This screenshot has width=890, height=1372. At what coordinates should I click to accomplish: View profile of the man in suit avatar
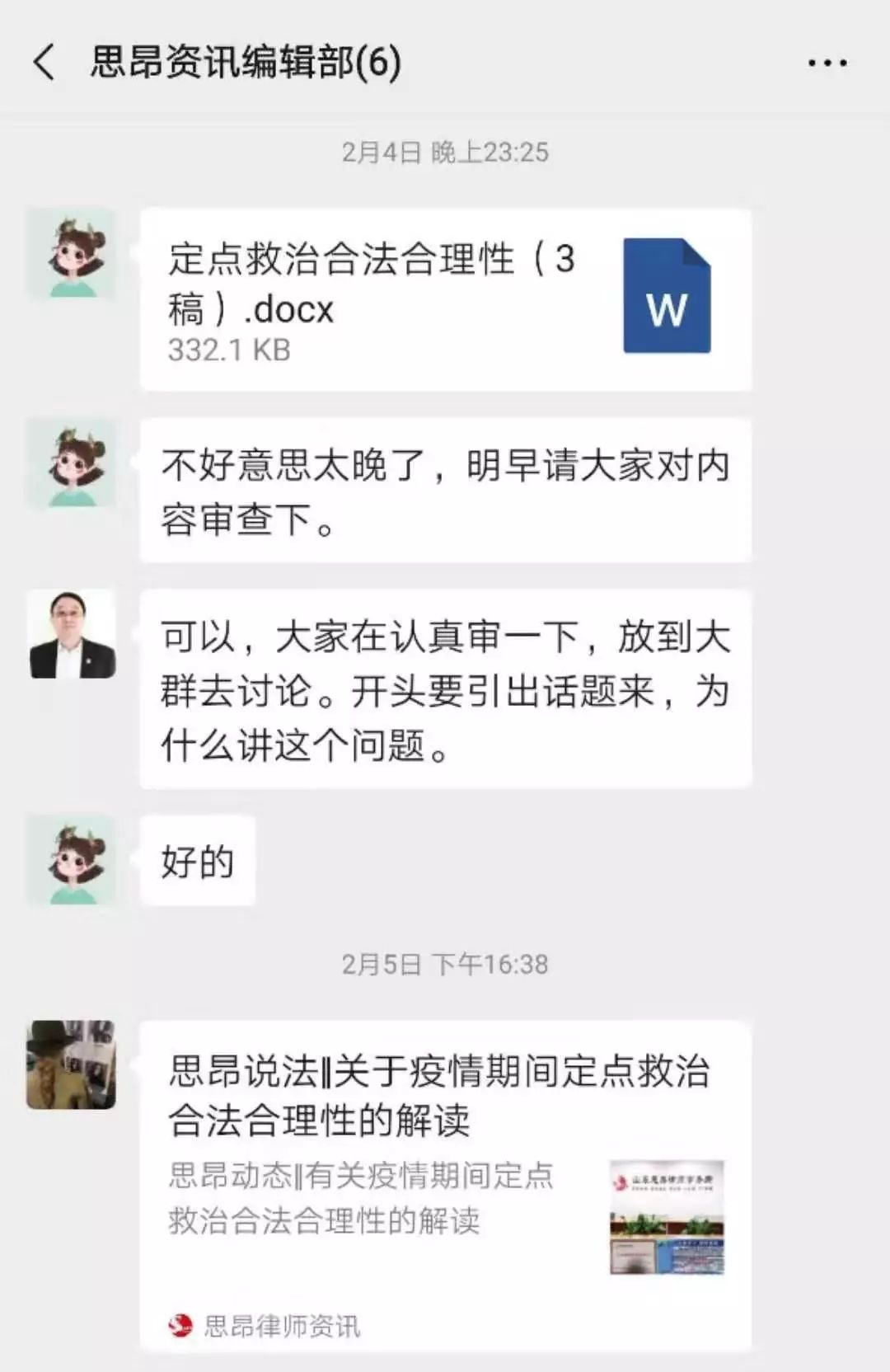pyautogui.click(x=73, y=634)
